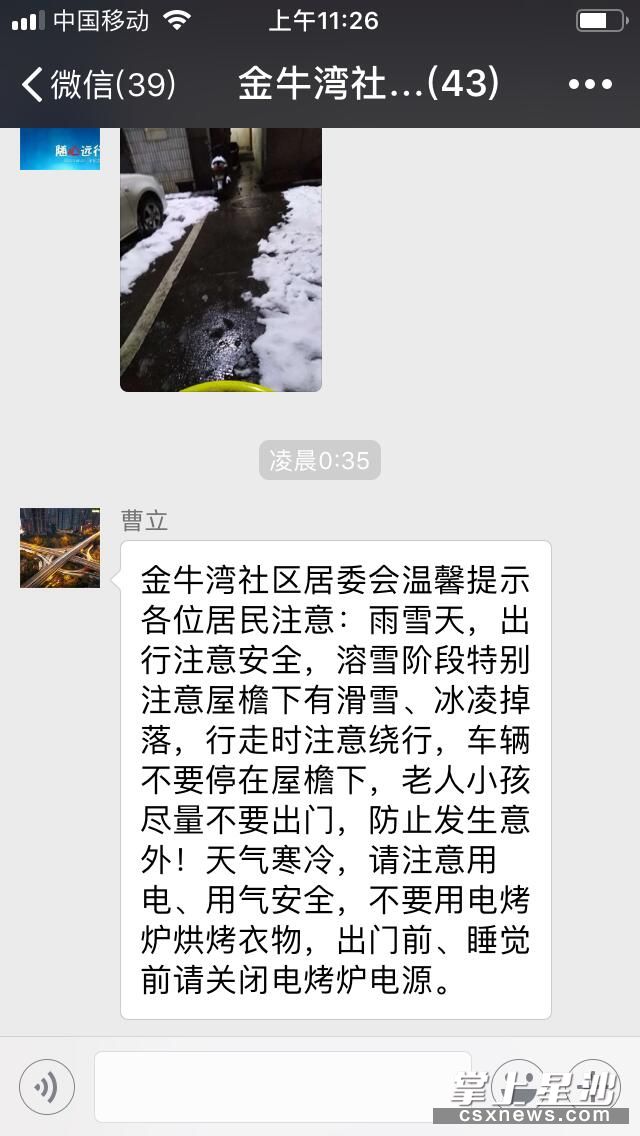View 曹立's profile avatar

(60, 547)
